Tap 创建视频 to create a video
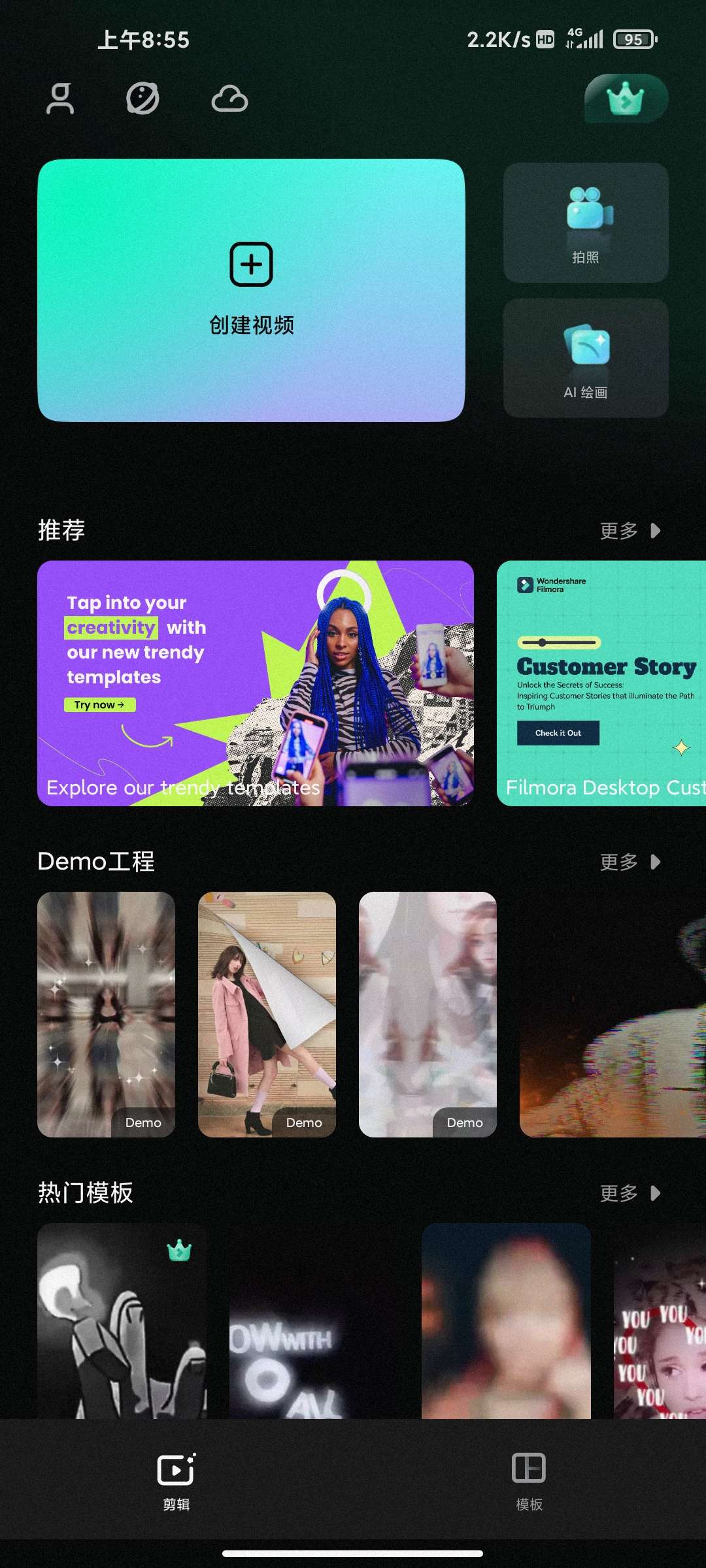 [251, 290]
